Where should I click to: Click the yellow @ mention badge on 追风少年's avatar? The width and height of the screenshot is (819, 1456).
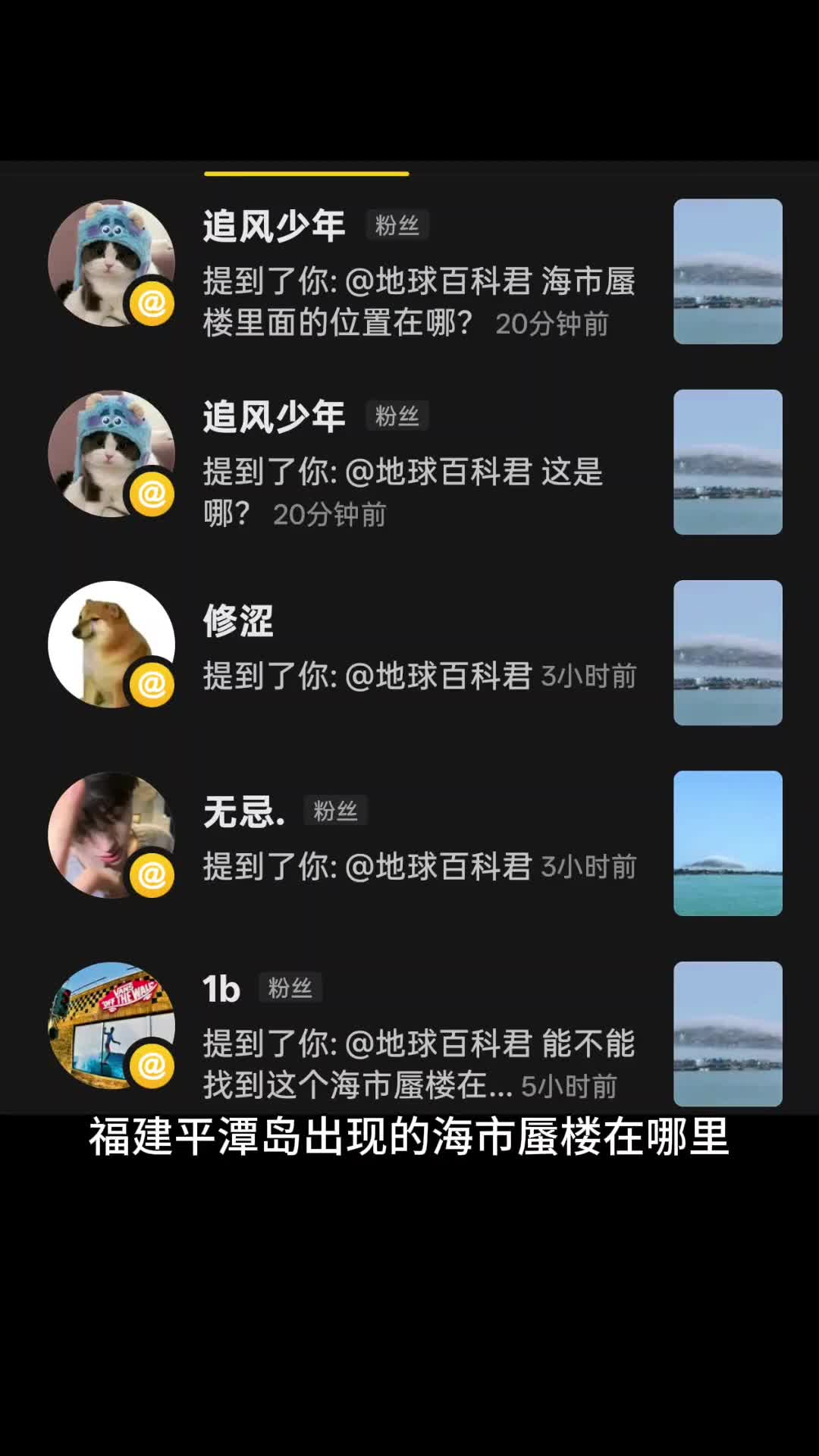click(x=152, y=301)
